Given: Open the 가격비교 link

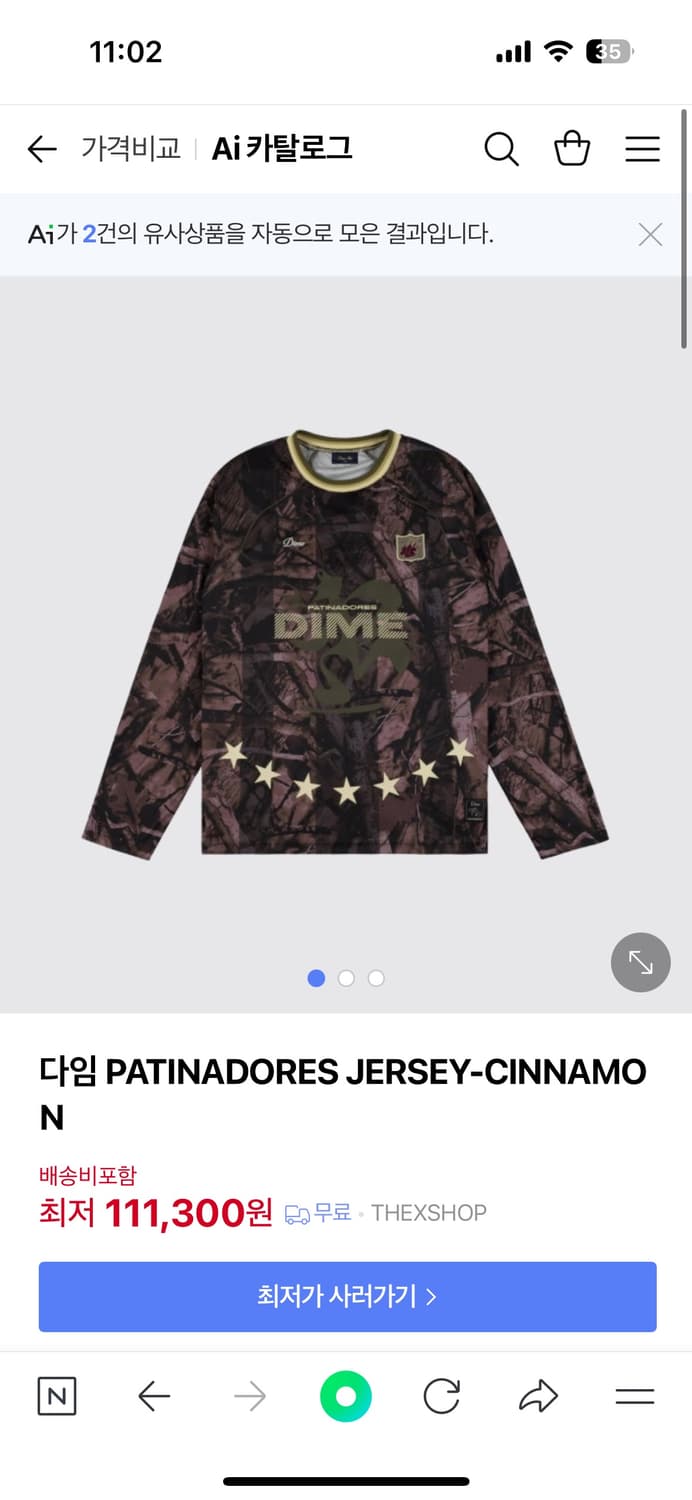Looking at the screenshot, I should [x=131, y=149].
